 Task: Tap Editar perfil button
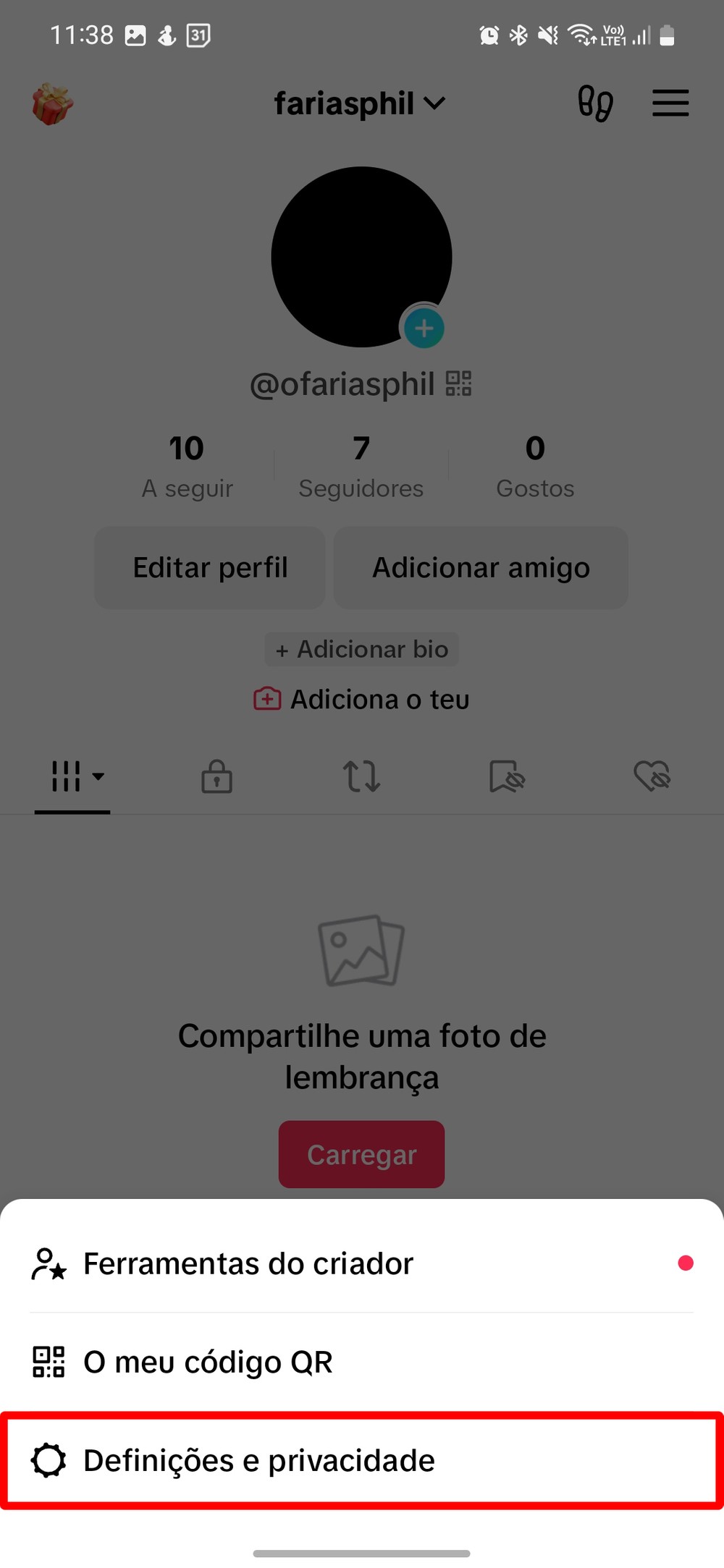click(x=210, y=568)
